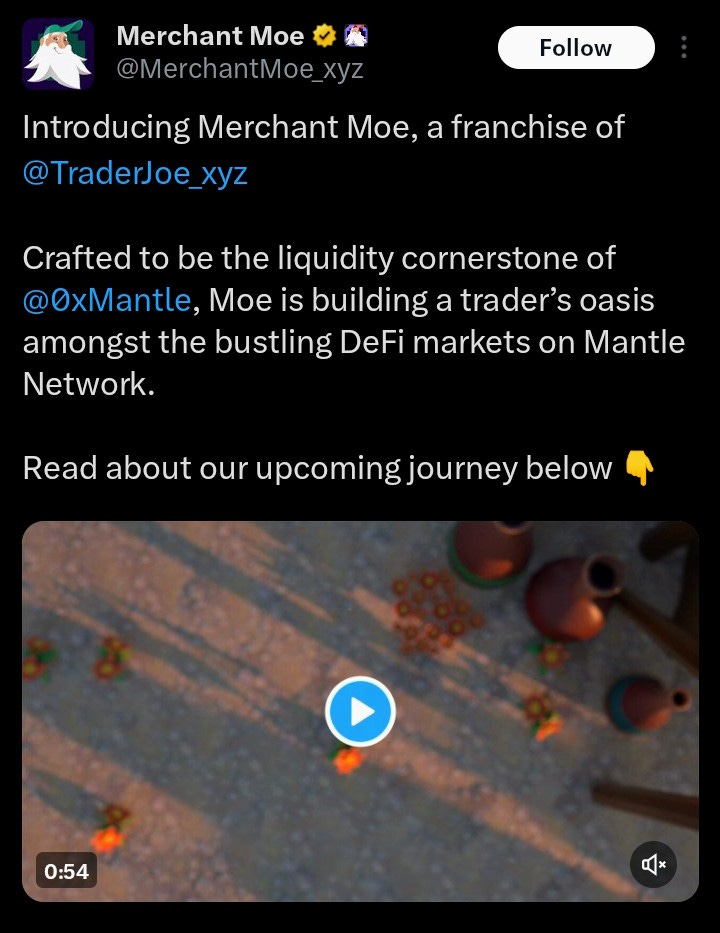Screen dimensions: 720x933
Task: Open the @TraderJoe_xyz mention
Action: (135, 173)
